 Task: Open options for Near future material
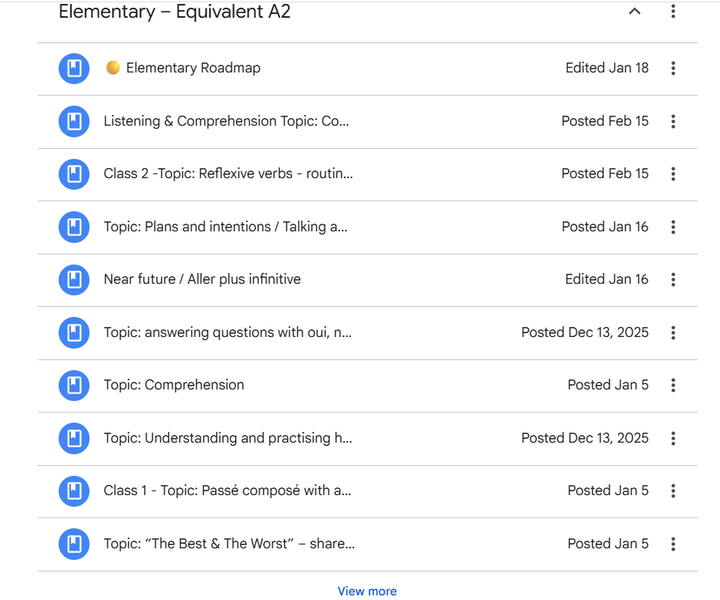tap(673, 279)
